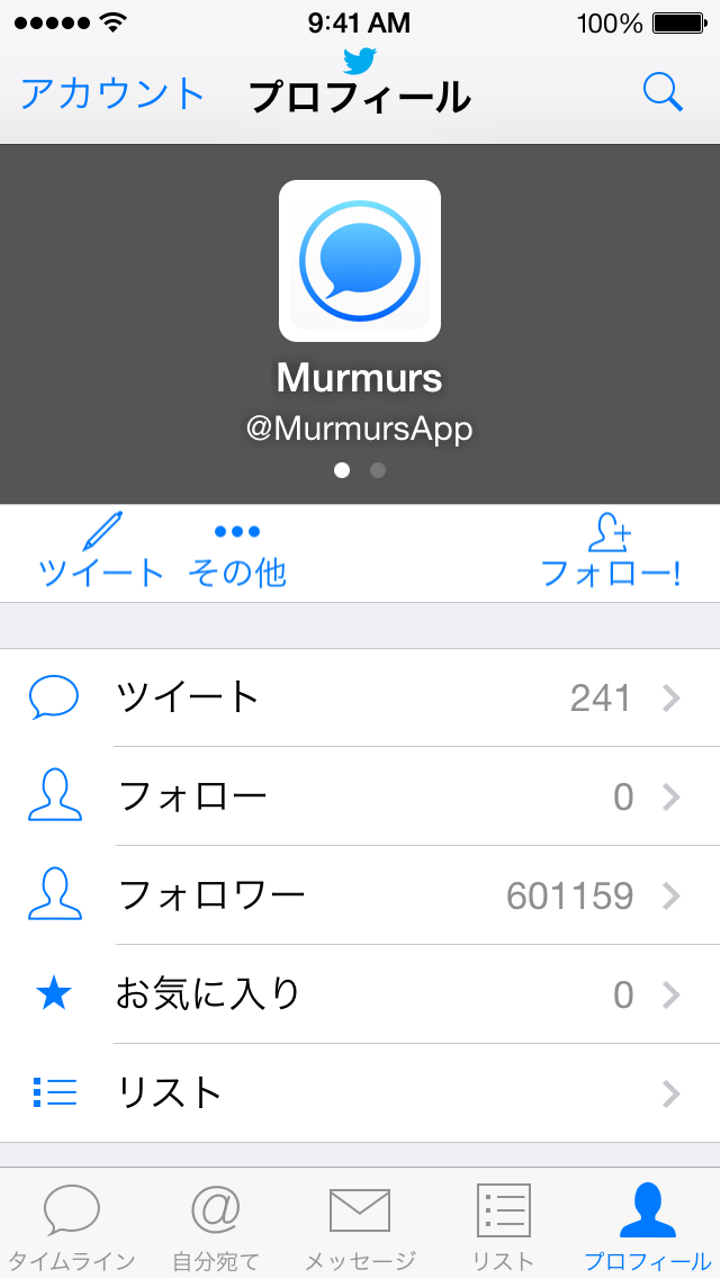
Task: Switch to the タイムライン tab
Action: point(71,1224)
